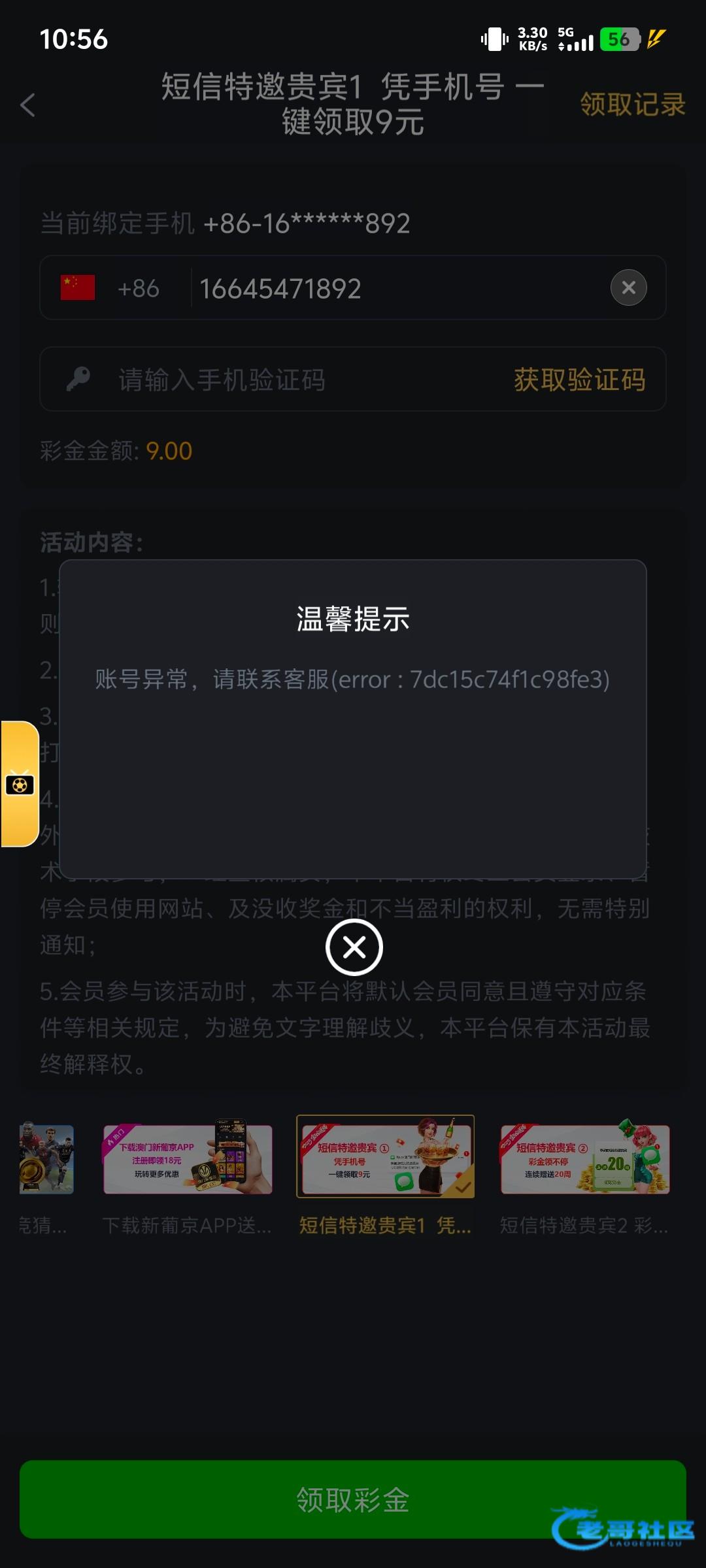Go back with the top-left arrow
The height and width of the screenshot is (1568, 706).
27,105
